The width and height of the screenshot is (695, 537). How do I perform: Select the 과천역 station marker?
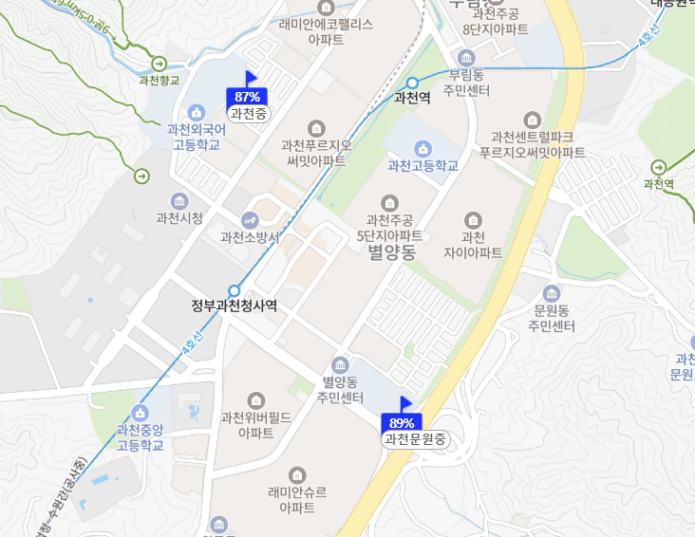(x=412, y=83)
